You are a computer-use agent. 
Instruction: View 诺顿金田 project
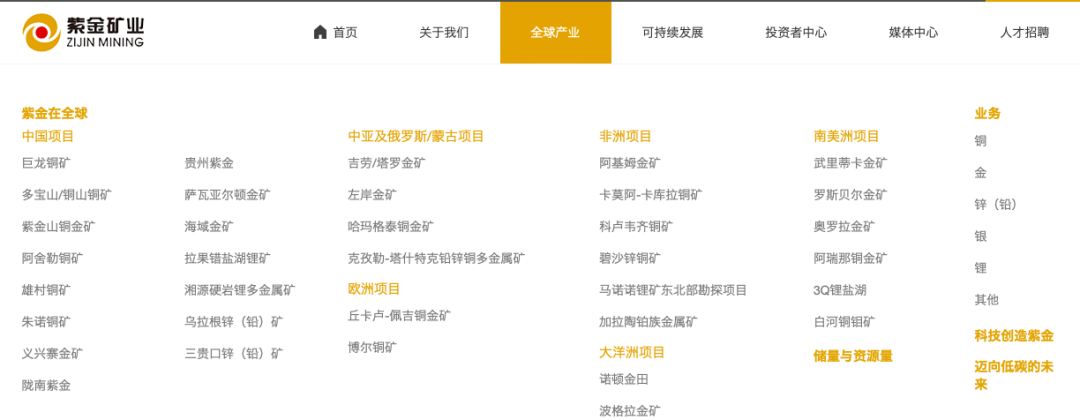623,379
